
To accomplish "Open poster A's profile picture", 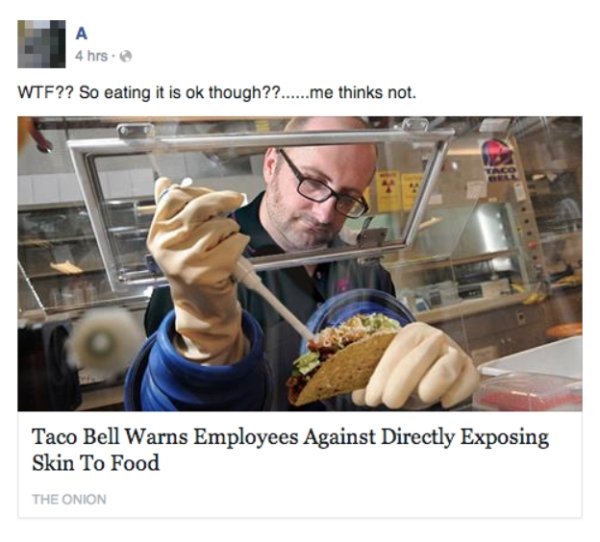I will click(x=41, y=44).
